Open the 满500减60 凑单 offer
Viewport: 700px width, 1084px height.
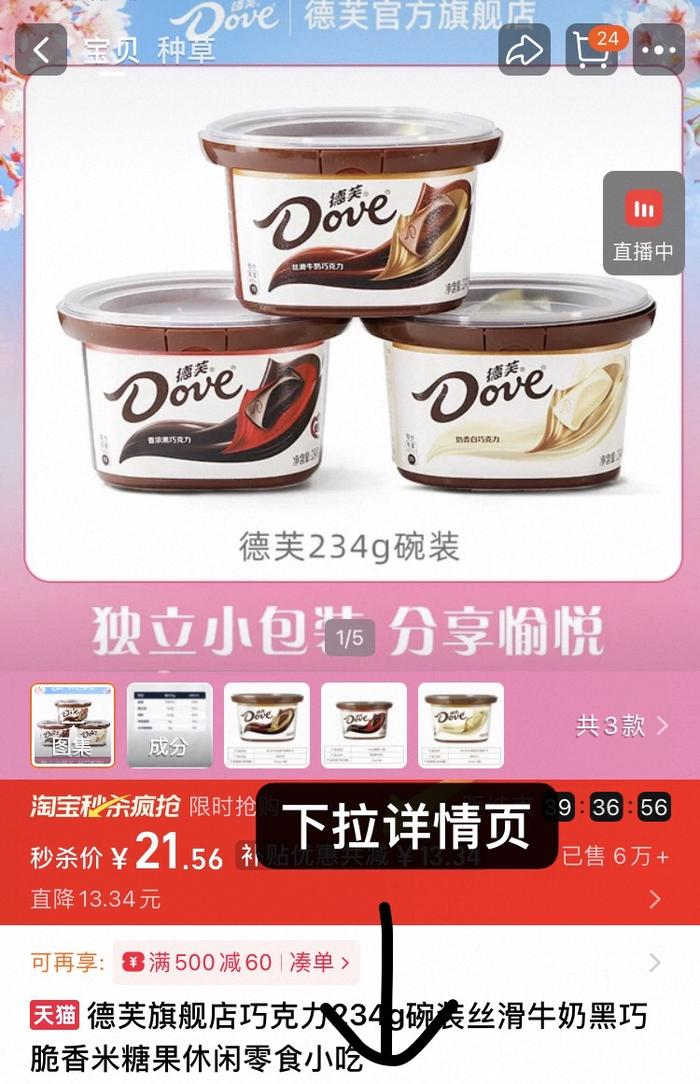tap(237, 963)
